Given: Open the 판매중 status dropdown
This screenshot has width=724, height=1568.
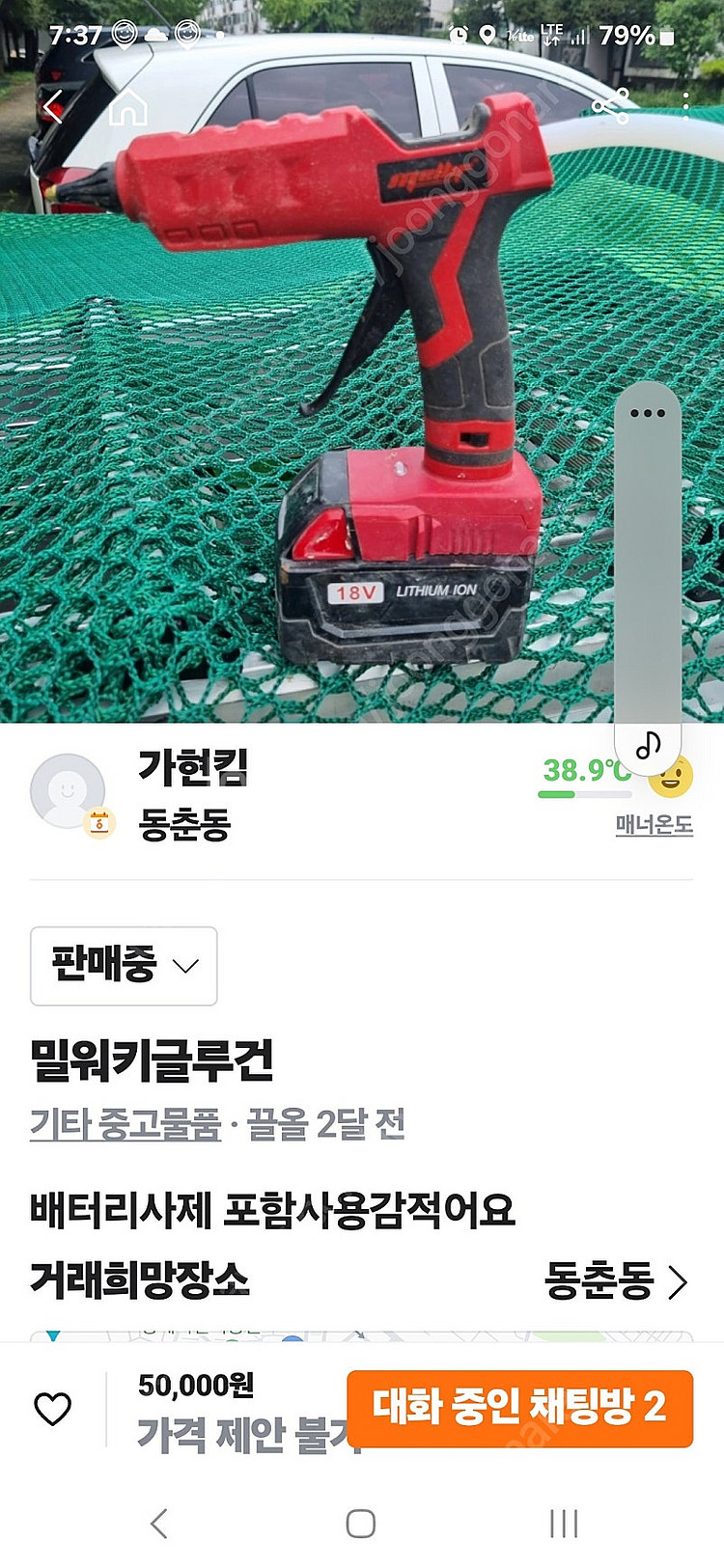Looking at the screenshot, I should point(123,967).
